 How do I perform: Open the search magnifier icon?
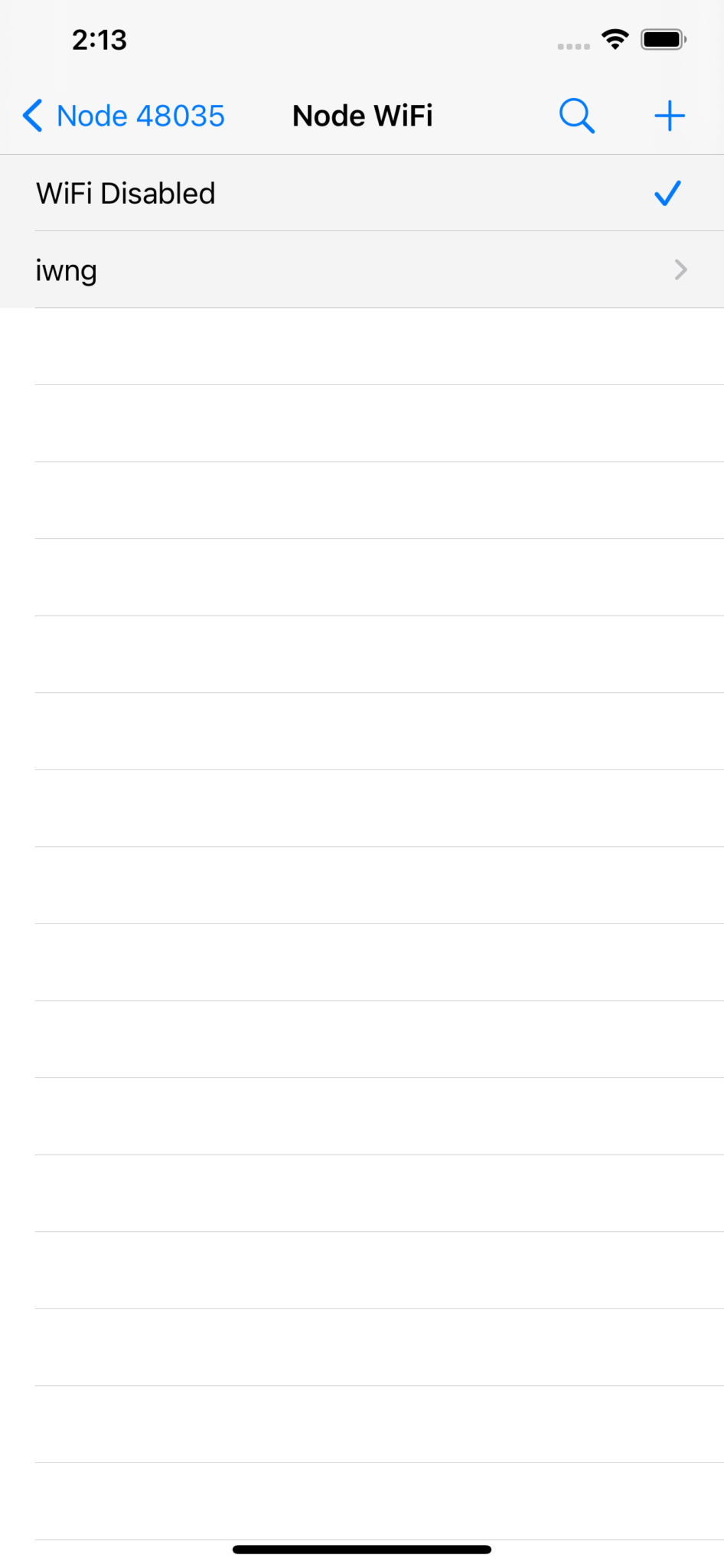tap(577, 116)
